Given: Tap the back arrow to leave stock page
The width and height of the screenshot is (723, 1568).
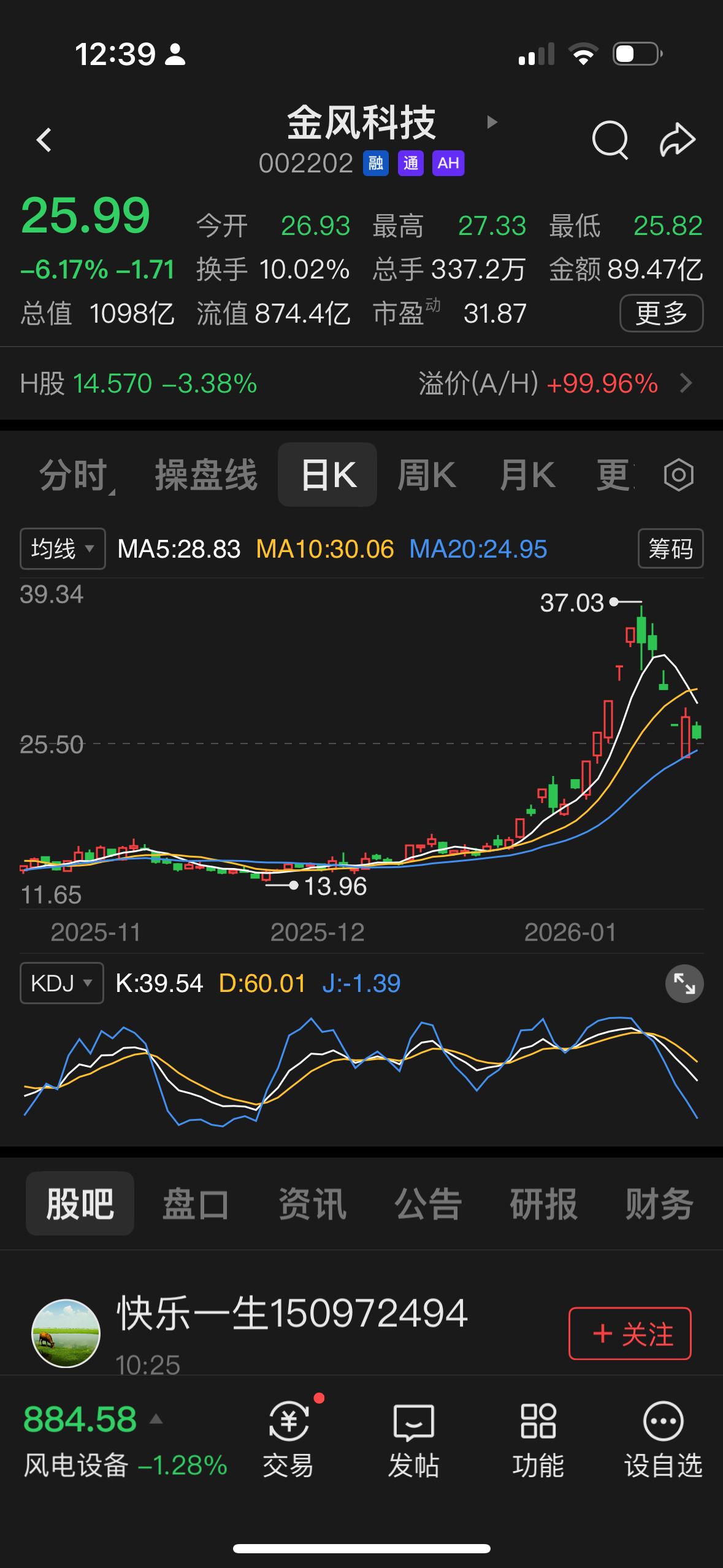Looking at the screenshot, I should pos(44,140).
